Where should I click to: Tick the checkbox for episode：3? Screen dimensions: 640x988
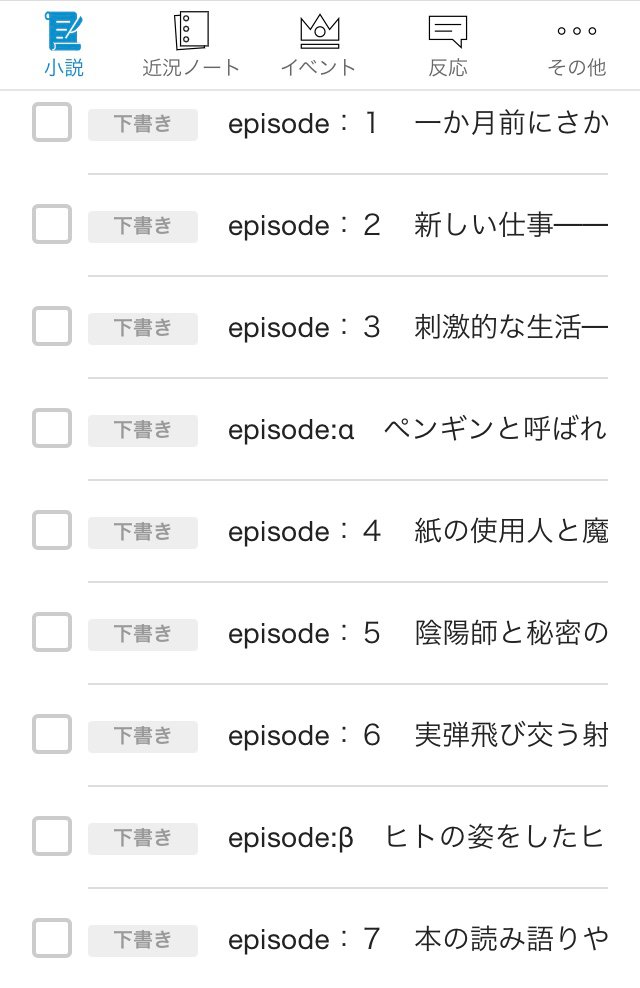pyautogui.click(x=52, y=327)
